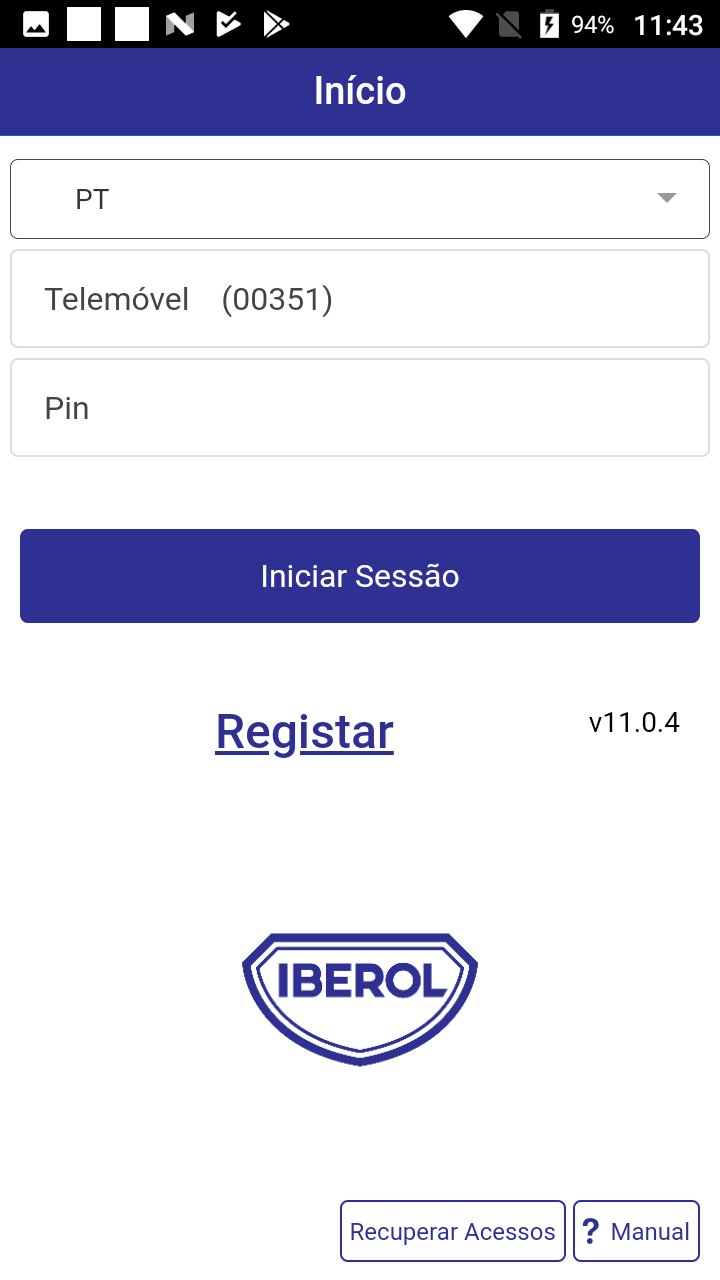
Task: Tap the N notification icon
Action: [179, 22]
